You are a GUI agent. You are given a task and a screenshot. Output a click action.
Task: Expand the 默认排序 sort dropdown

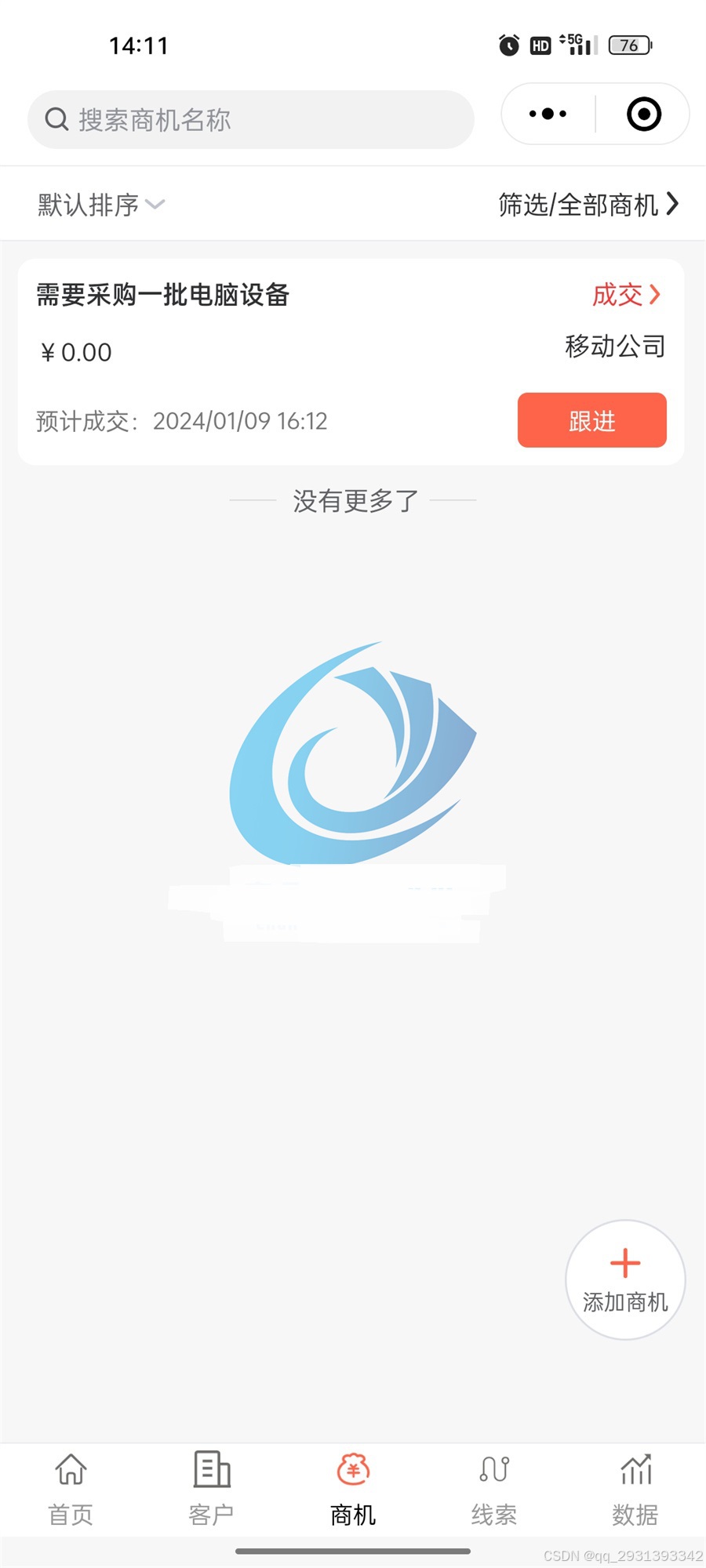click(x=101, y=205)
